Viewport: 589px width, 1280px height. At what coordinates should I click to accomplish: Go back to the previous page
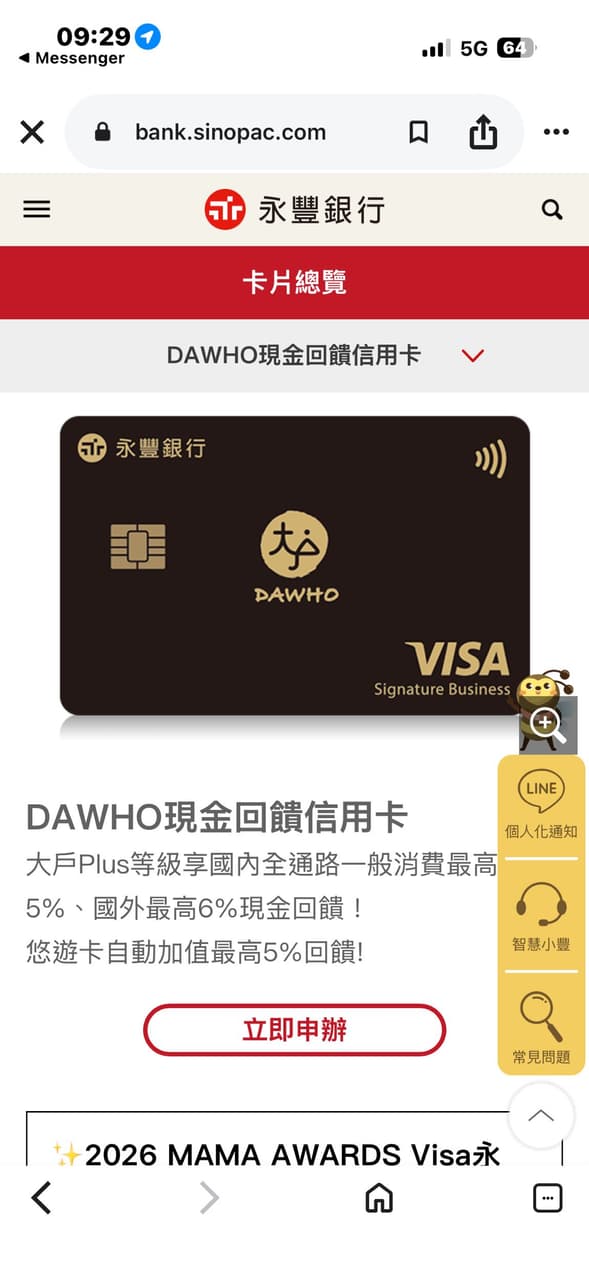click(41, 1197)
